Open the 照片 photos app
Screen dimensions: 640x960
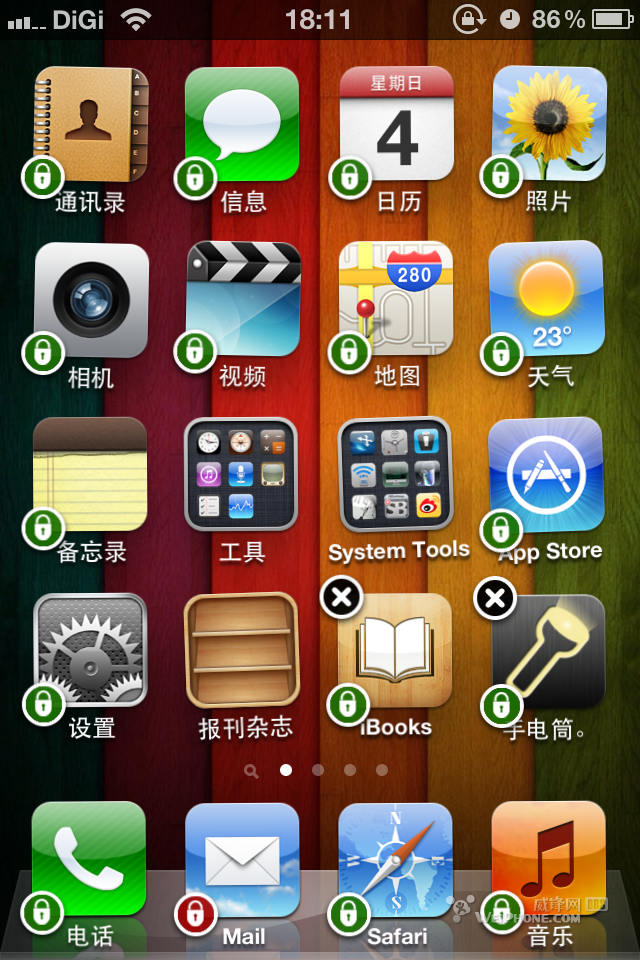click(549, 124)
